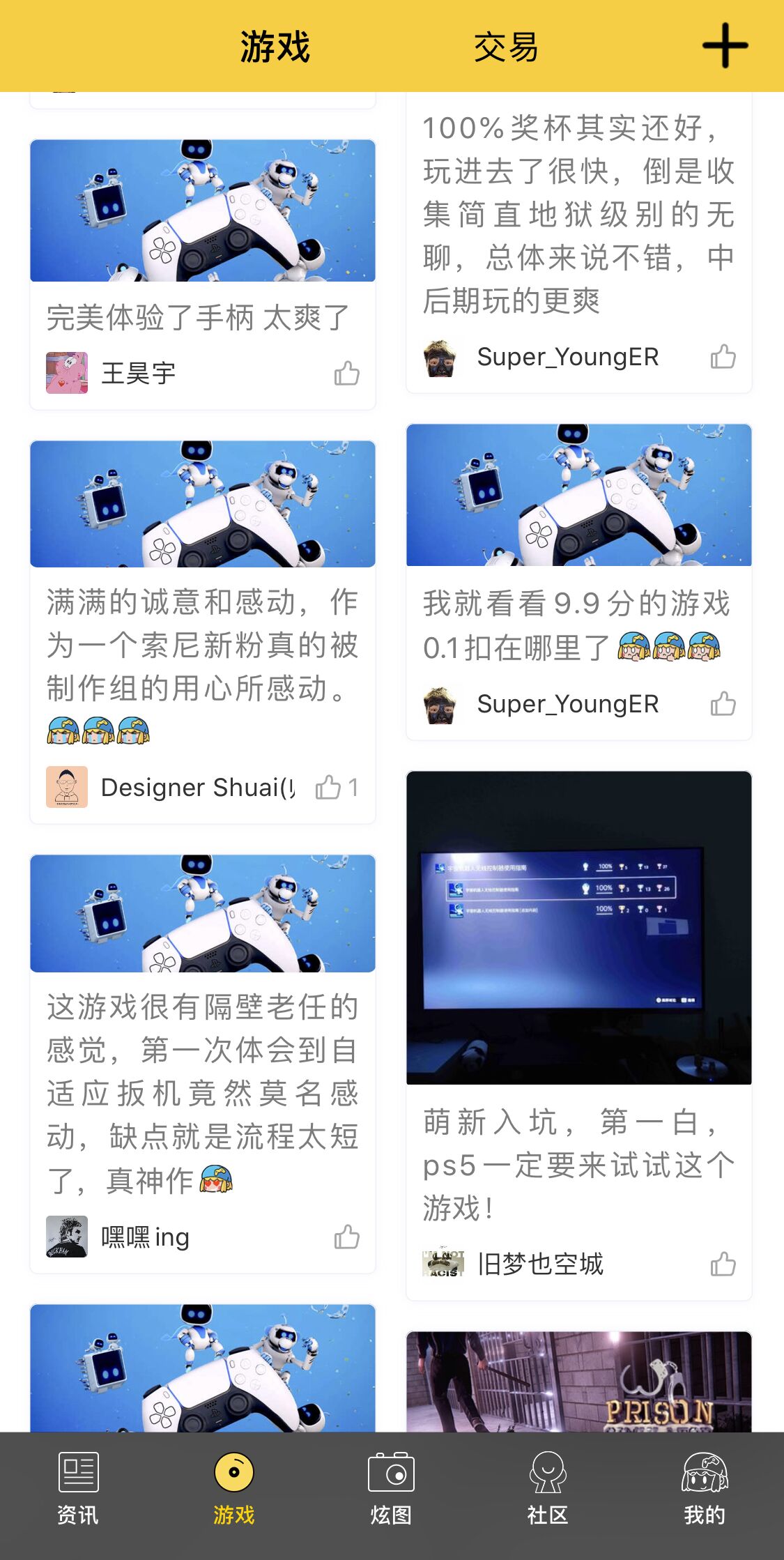Image resolution: width=784 pixels, height=1560 pixels.
Task: Like 旧梦也空城's review
Action: point(723,1264)
